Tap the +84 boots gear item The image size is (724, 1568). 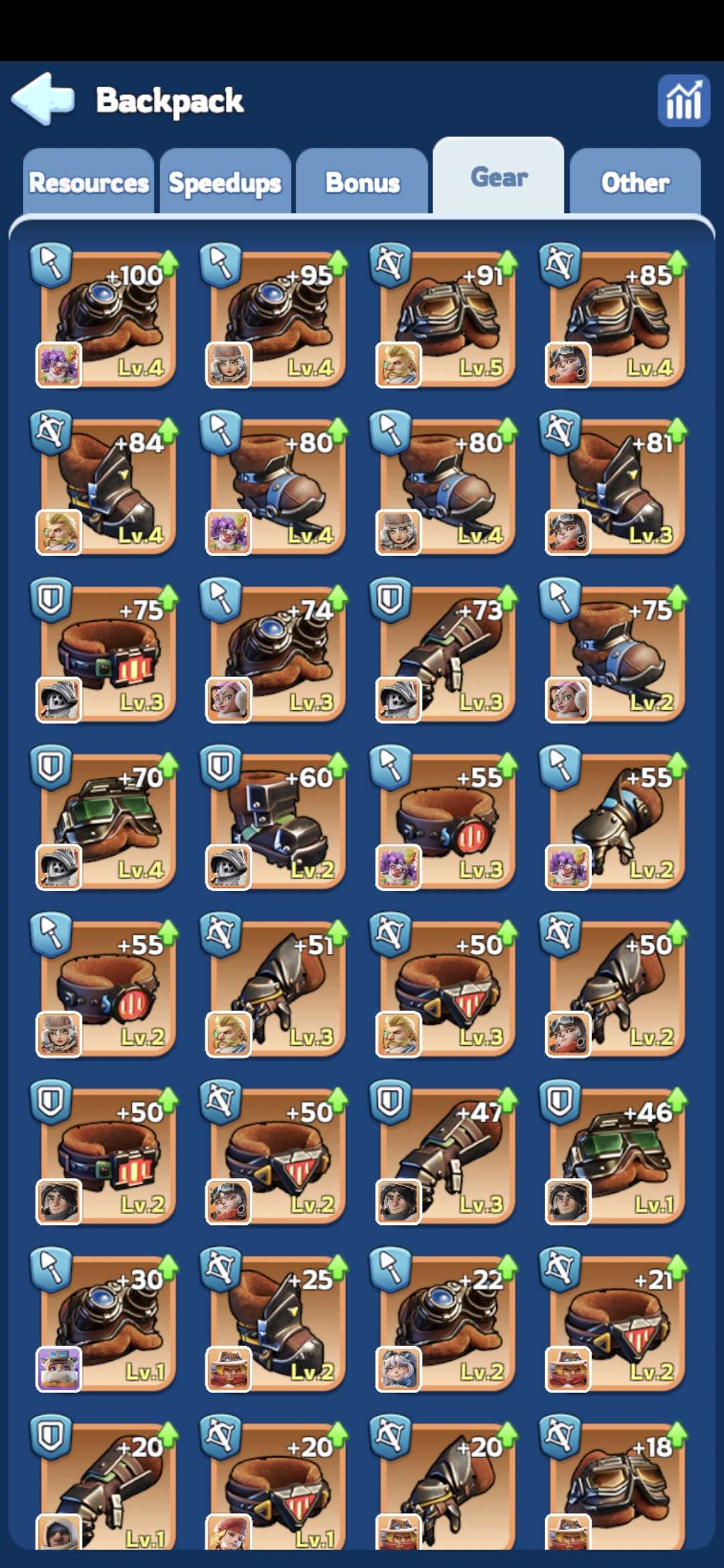tap(107, 487)
